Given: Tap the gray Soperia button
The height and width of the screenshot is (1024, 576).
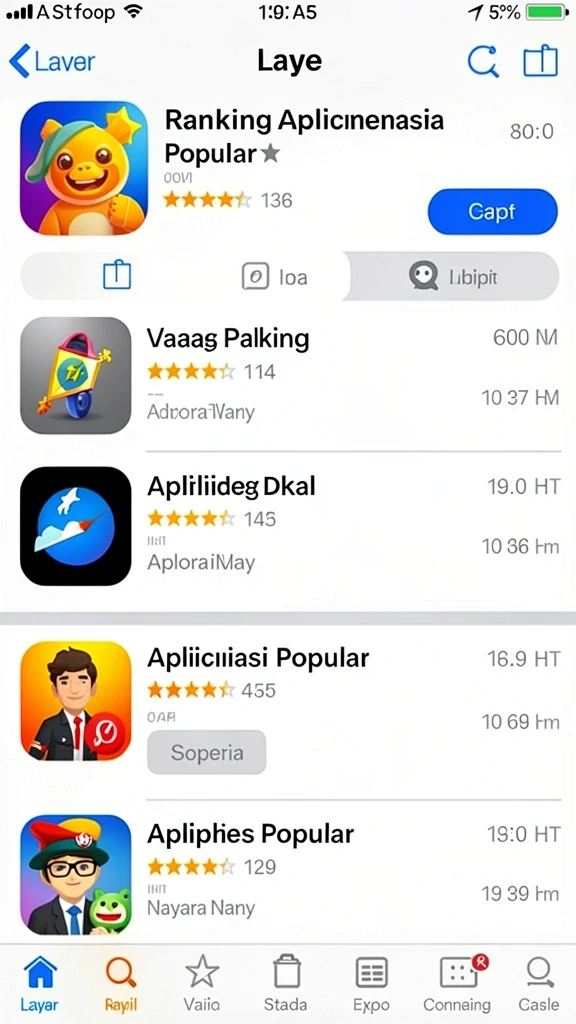Looking at the screenshot, I should 206,752.
